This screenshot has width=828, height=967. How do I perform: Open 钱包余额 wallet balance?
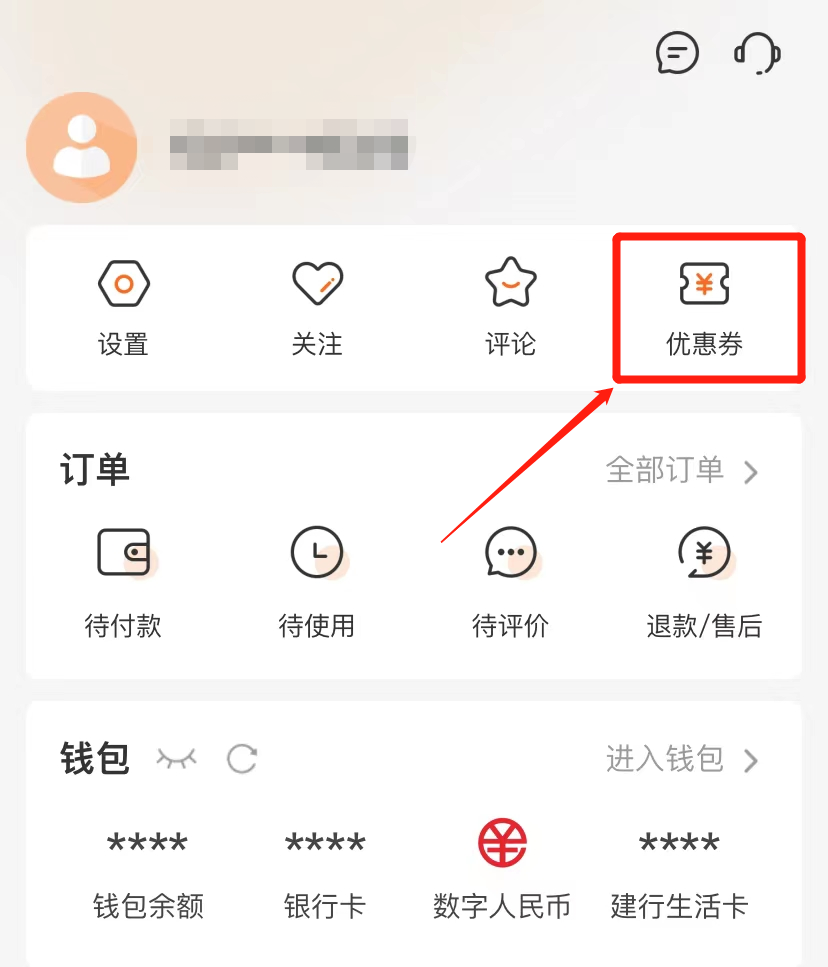148,873
